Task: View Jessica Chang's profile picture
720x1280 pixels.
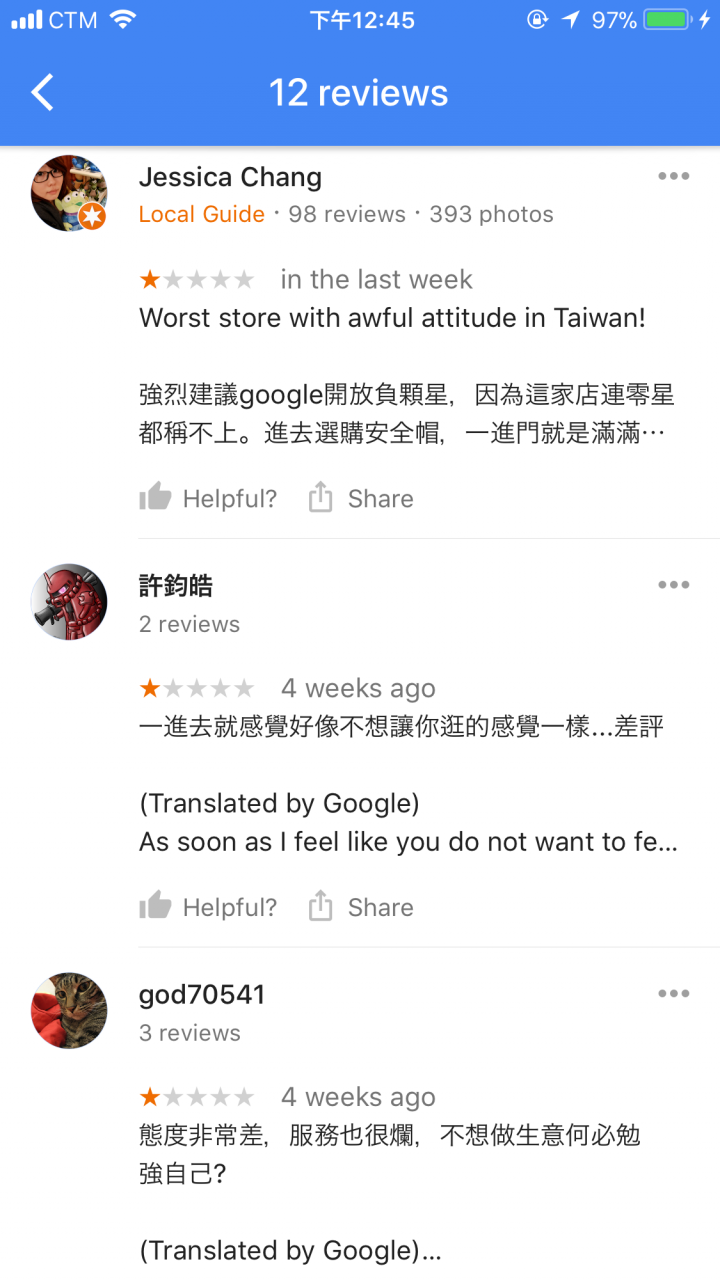Action: point(69,193)
